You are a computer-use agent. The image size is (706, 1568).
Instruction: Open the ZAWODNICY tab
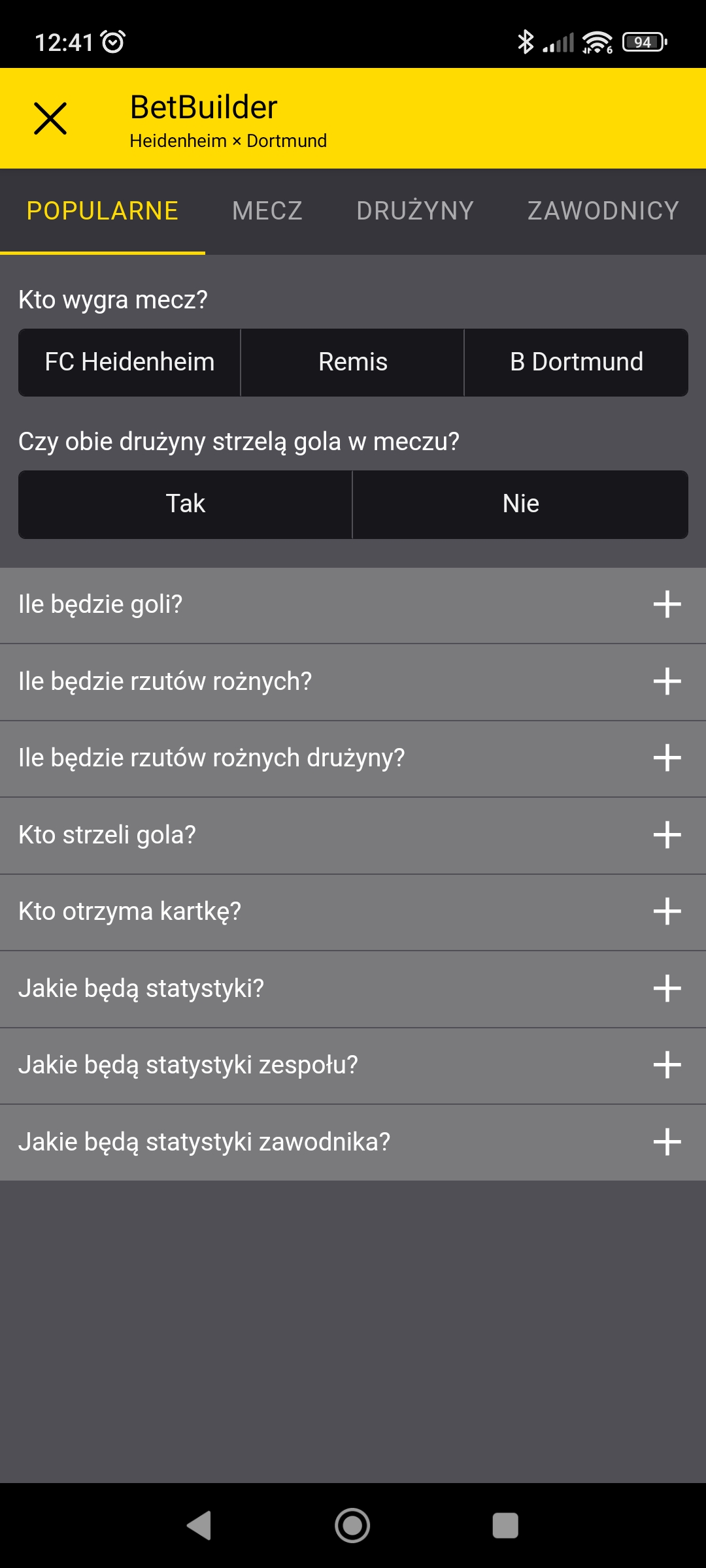point(603,211)
